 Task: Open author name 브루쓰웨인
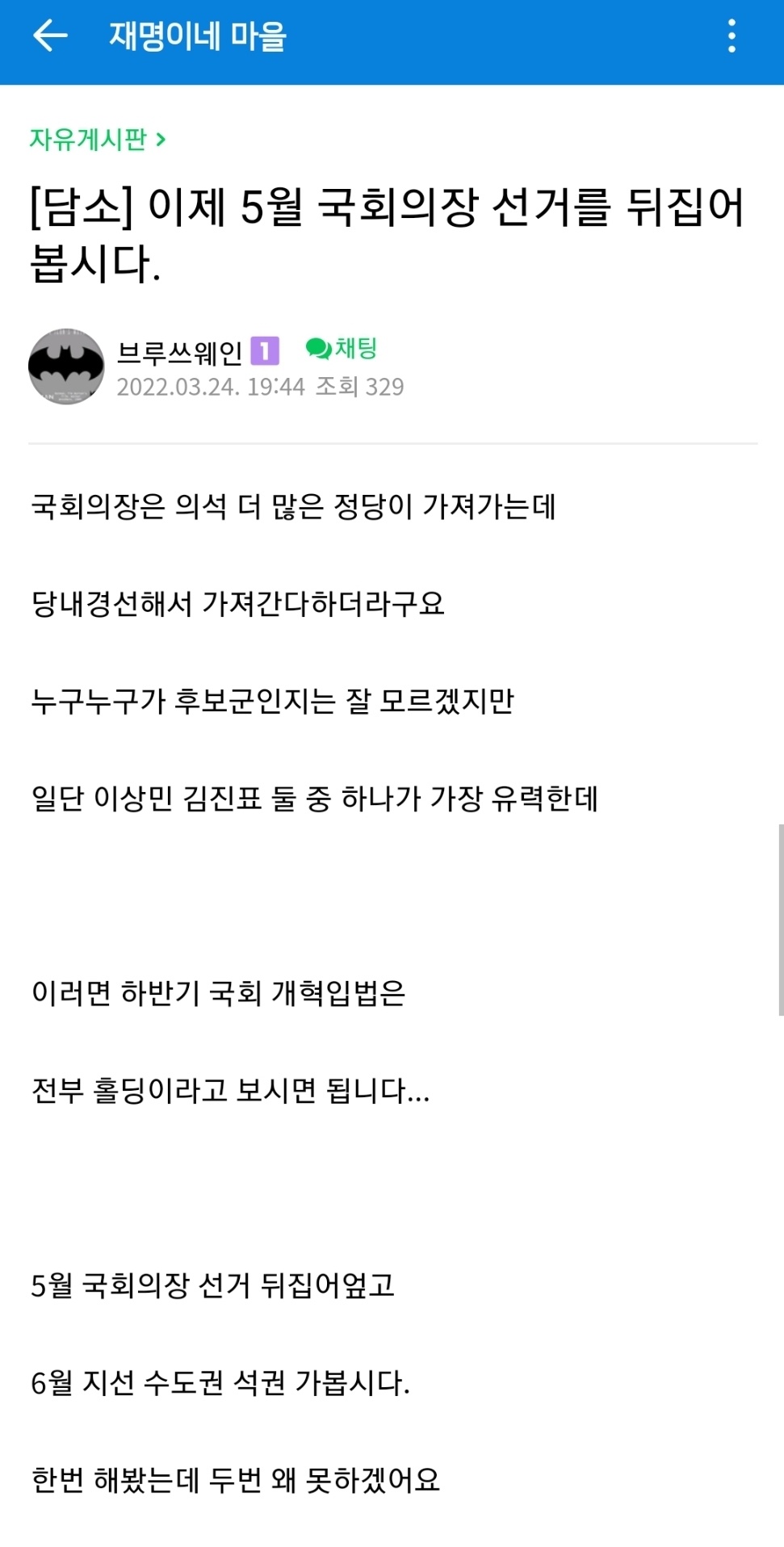pos(179,352)
